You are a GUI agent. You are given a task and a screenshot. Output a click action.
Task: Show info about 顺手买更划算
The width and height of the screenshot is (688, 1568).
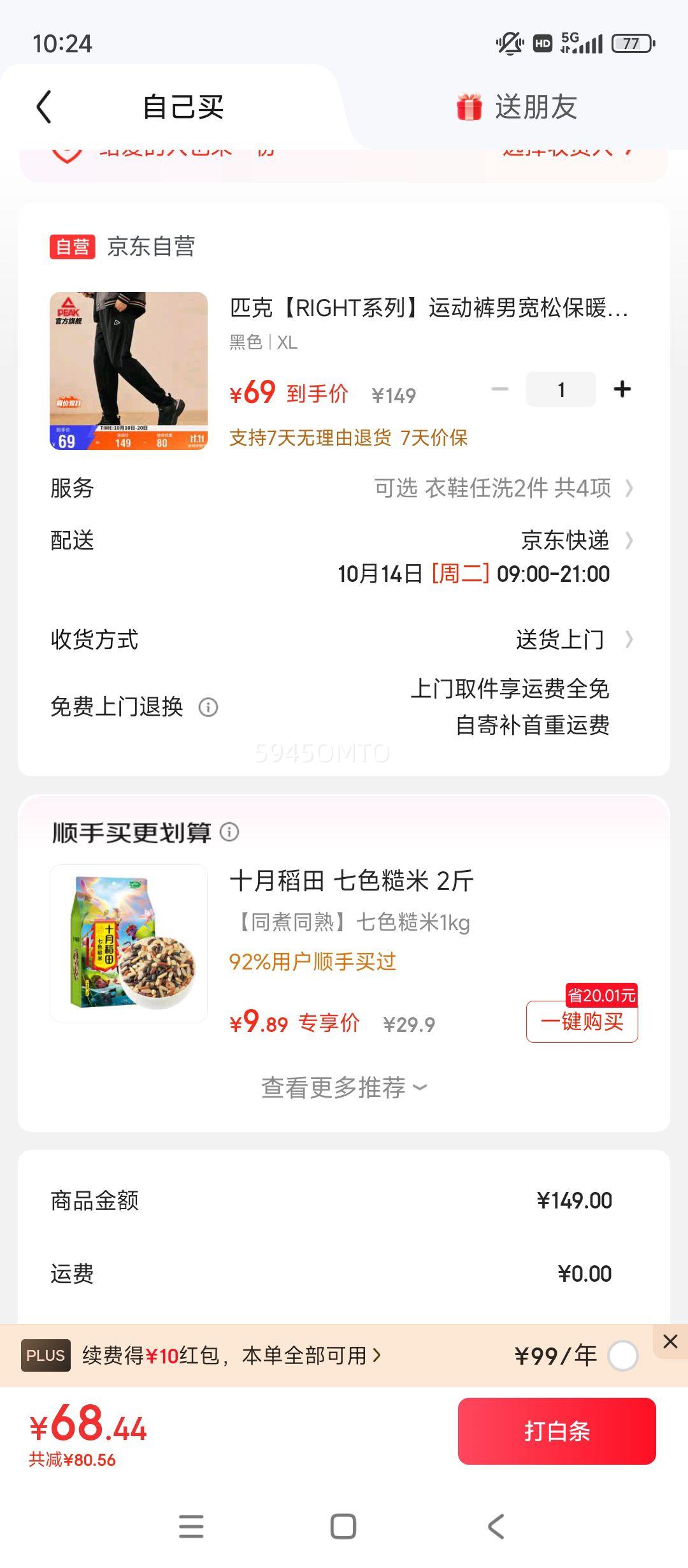coord(229,832)
